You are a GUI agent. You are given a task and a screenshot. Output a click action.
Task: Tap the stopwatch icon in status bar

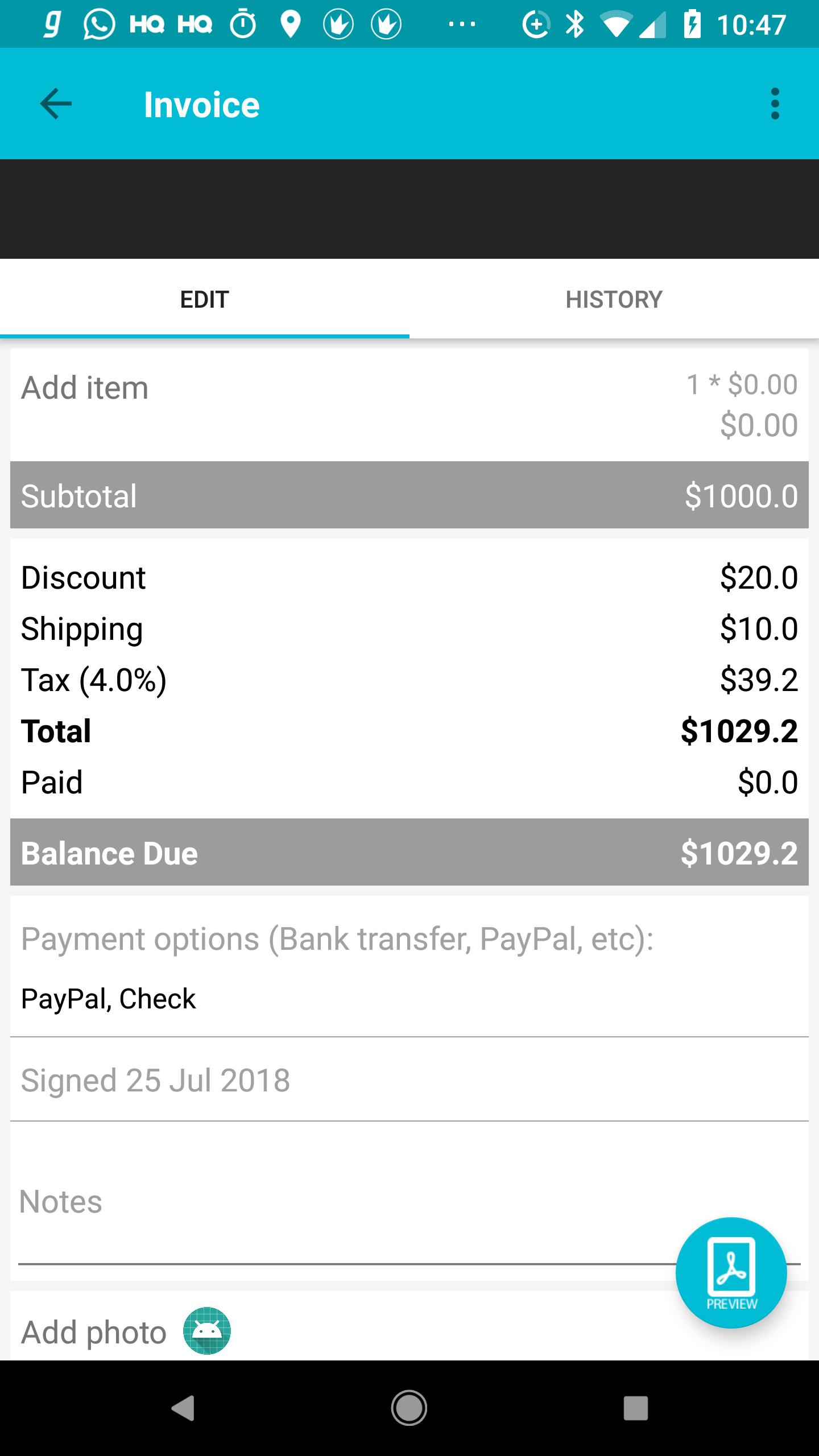[243, 24]
